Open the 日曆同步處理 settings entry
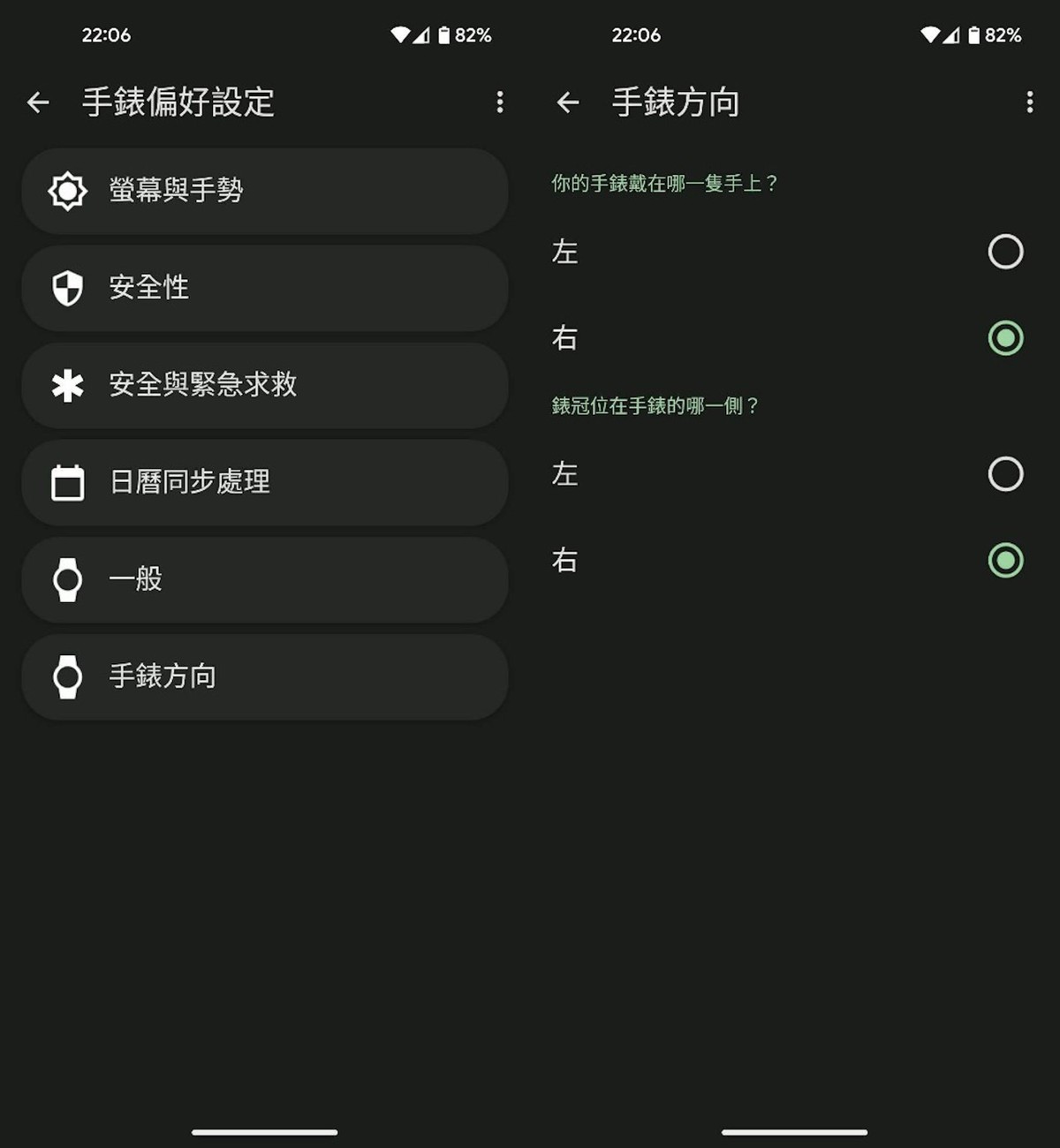This screenshot has height=1148, width=1060. pos(265,483)
